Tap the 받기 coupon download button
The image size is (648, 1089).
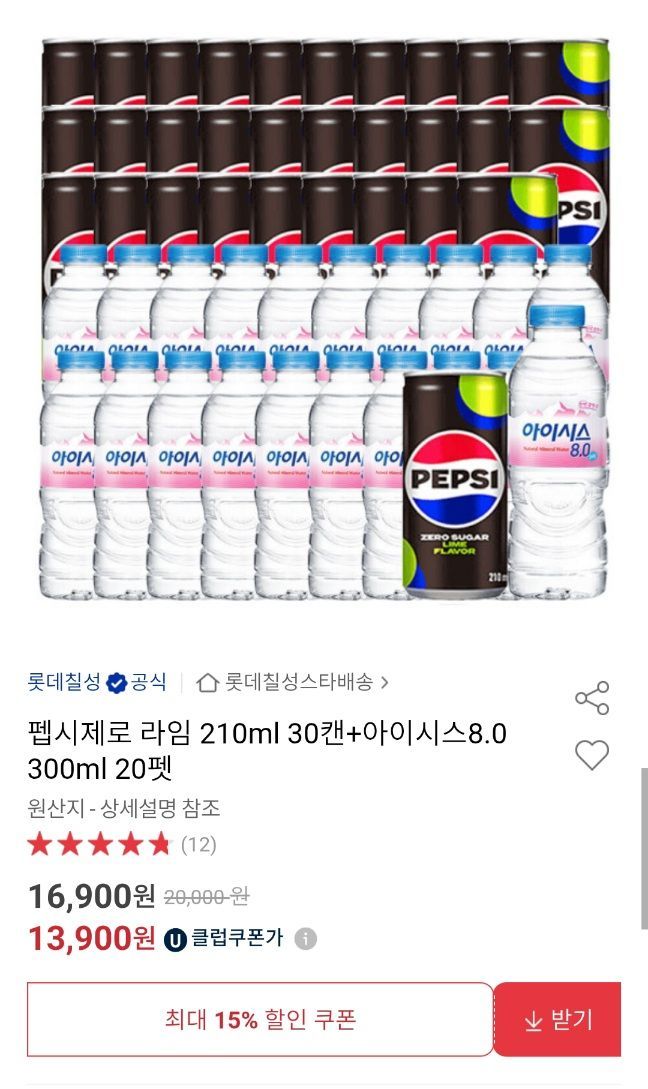click(x=558, y=1020)
